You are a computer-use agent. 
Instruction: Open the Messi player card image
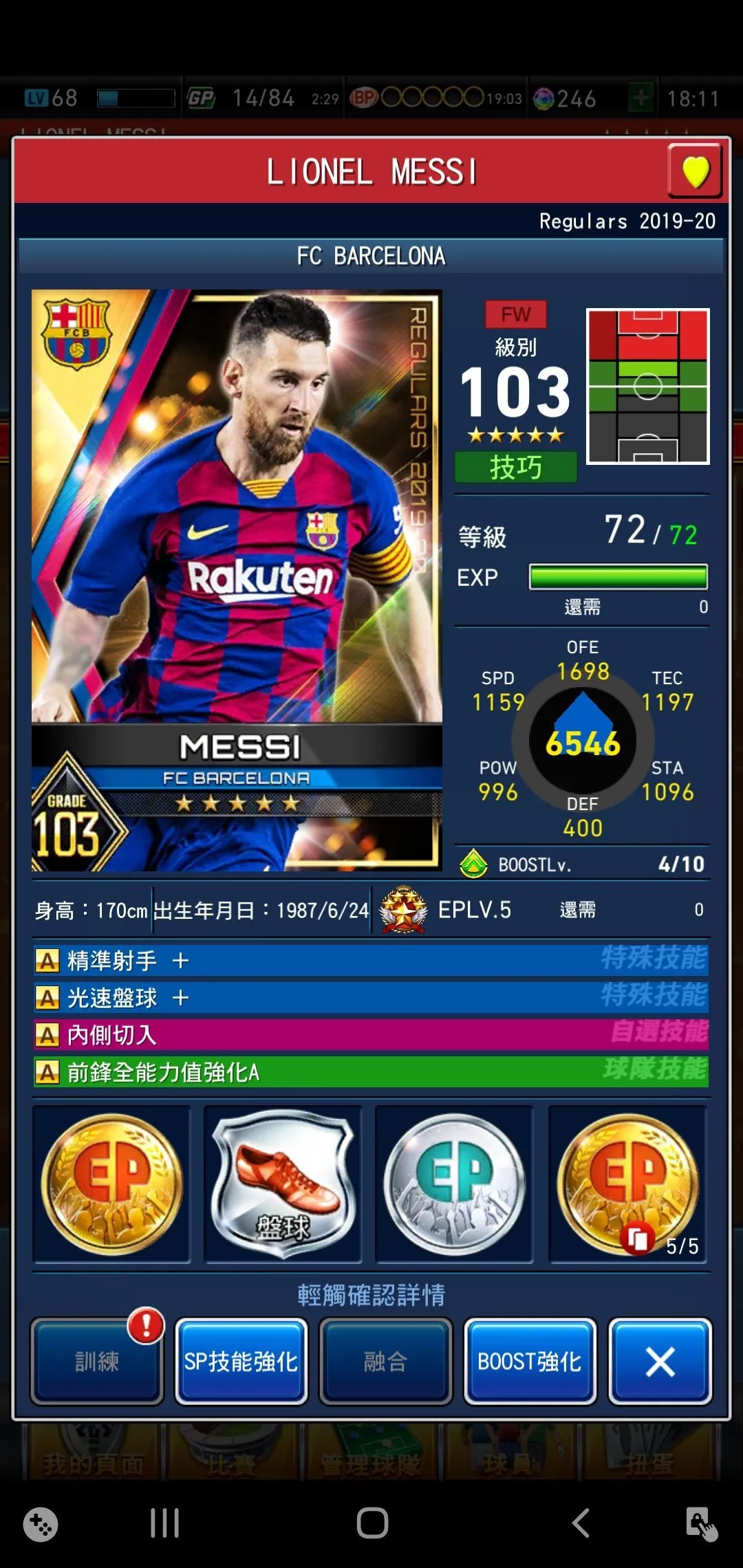click(x=237, y=580)
